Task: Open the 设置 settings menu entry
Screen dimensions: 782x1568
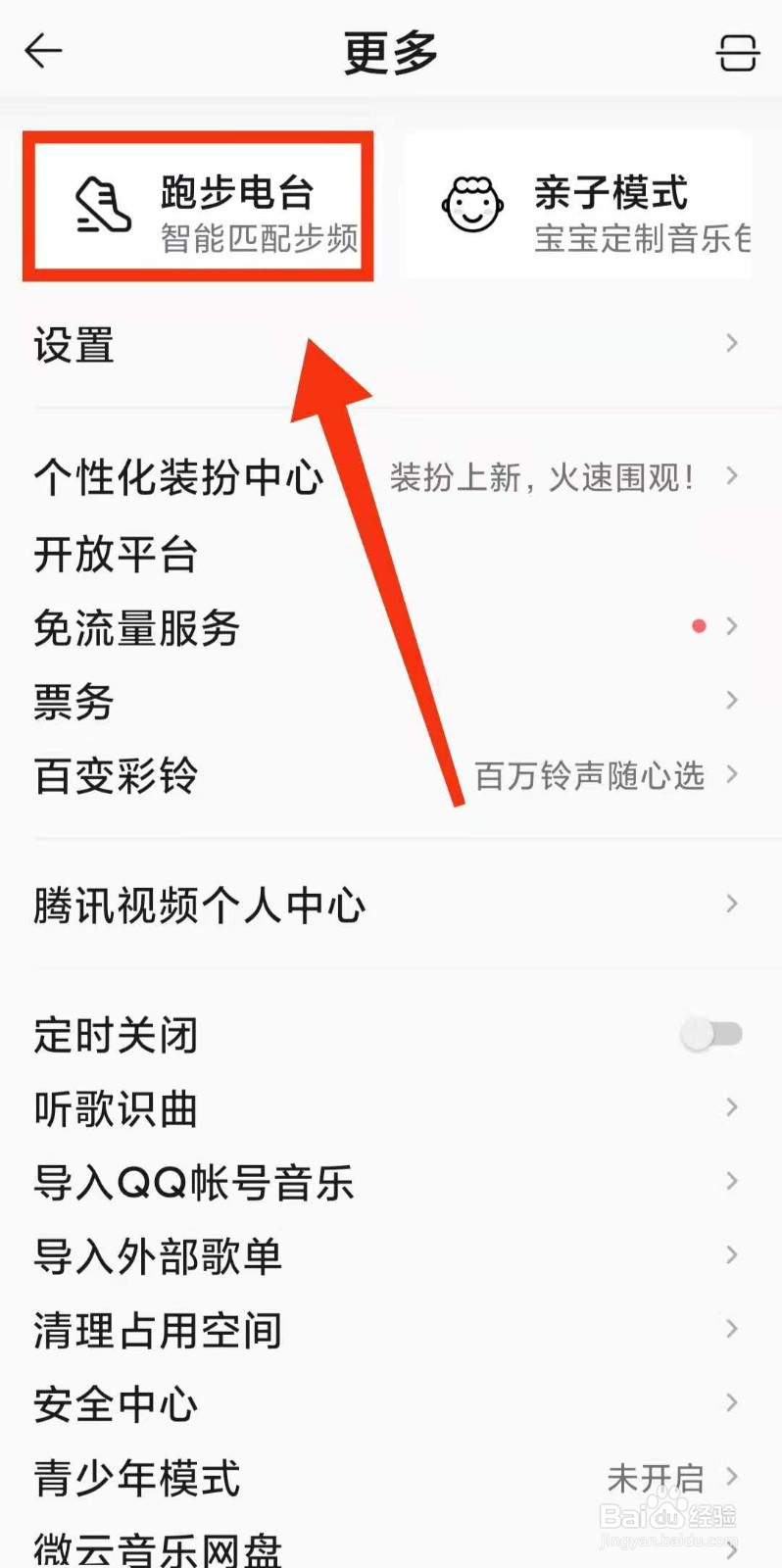Action: point(73,347)
